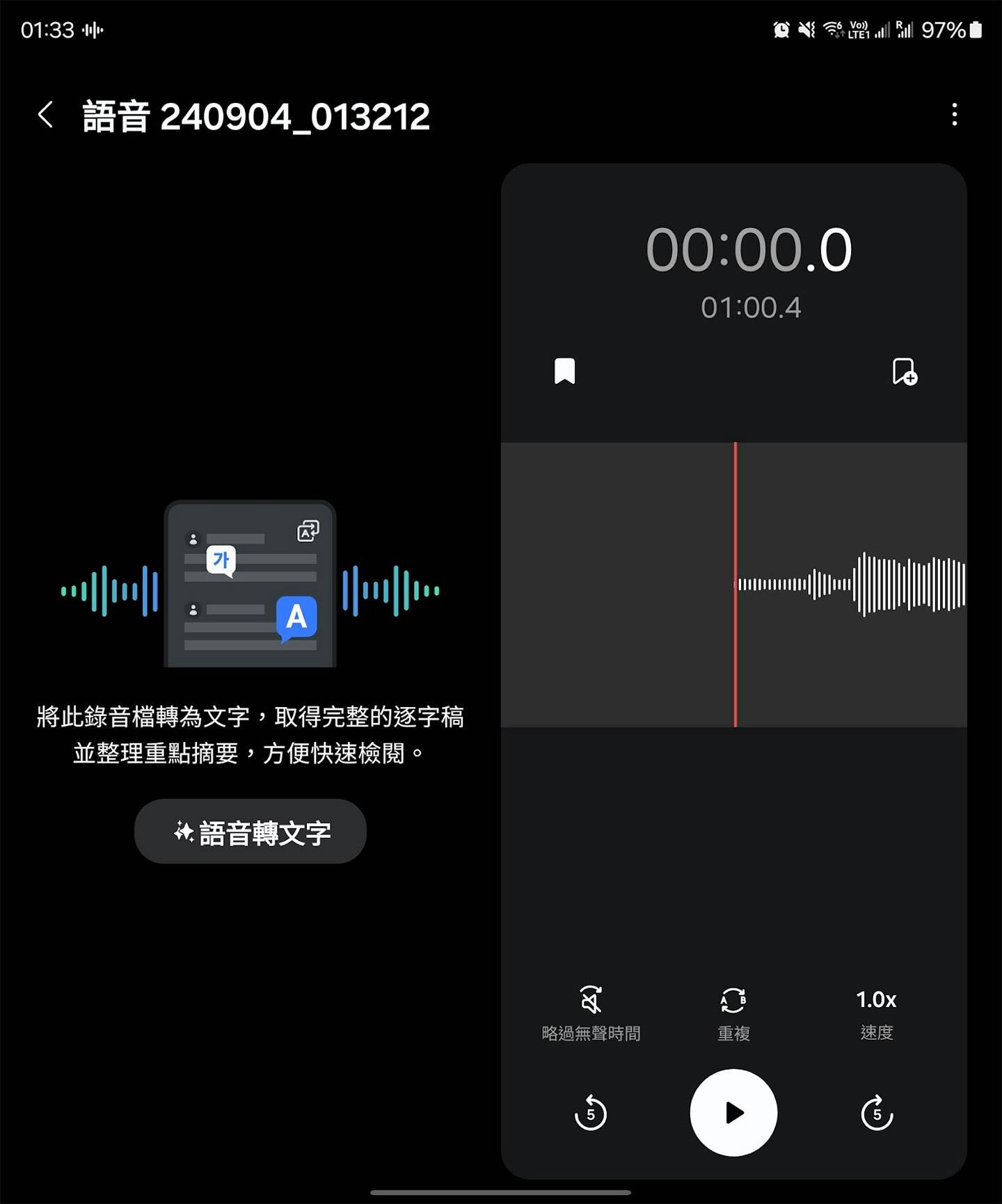Open the bookmarks list icon
Image resolution: width=1002 pixels, height=1204 pixels.
coord(564,372)
